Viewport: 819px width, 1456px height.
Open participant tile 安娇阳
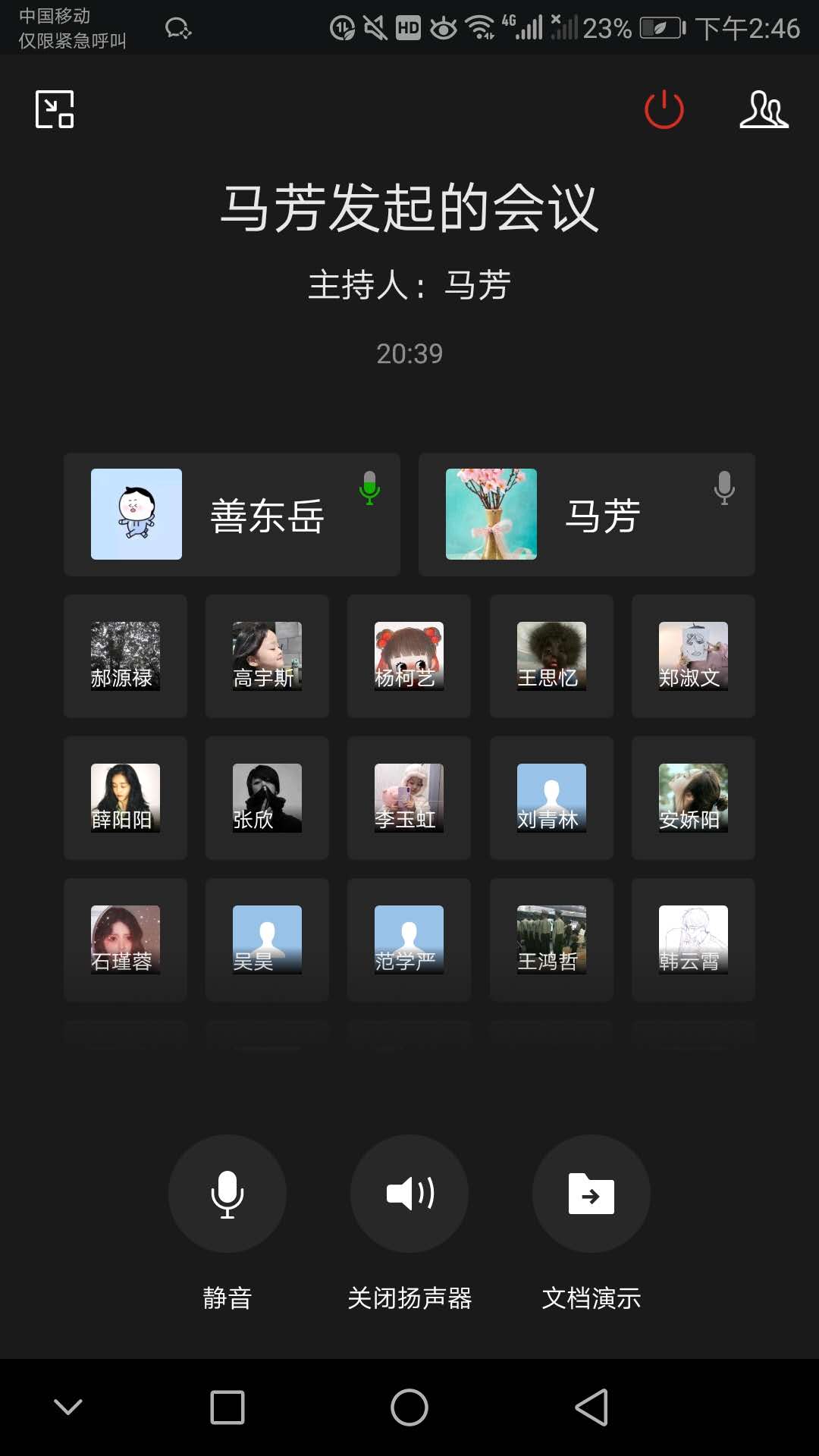pyautogui.click(x=693, y=798)
